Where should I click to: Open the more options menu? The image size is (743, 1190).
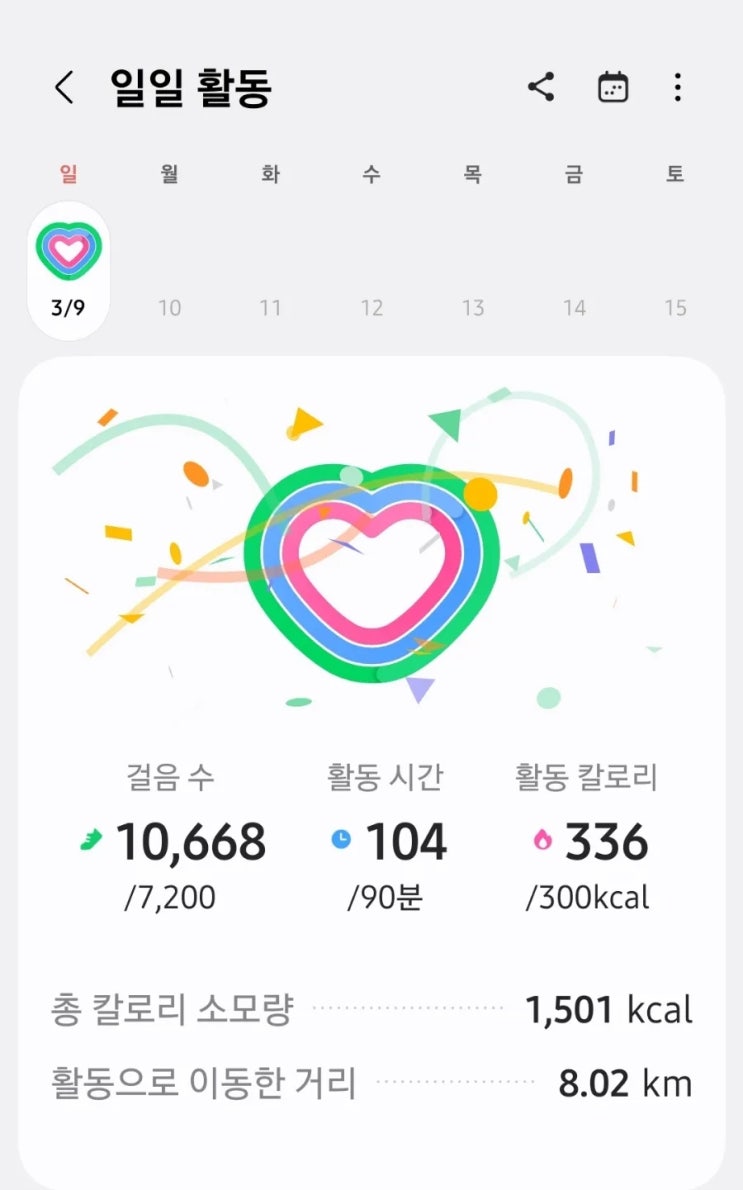coord(678,88)
